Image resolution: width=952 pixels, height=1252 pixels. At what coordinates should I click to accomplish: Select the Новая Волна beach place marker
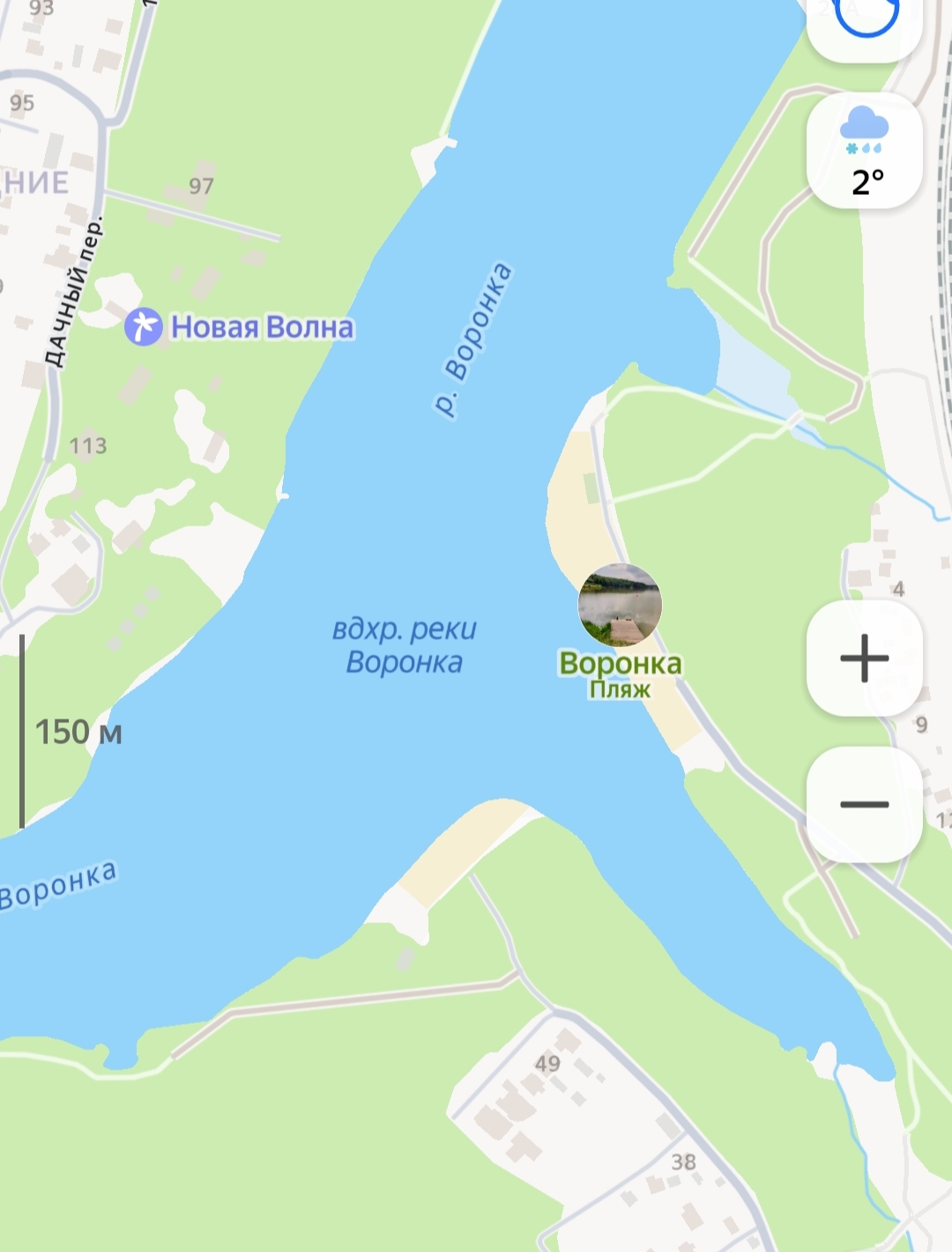click(x=143, y=327)
